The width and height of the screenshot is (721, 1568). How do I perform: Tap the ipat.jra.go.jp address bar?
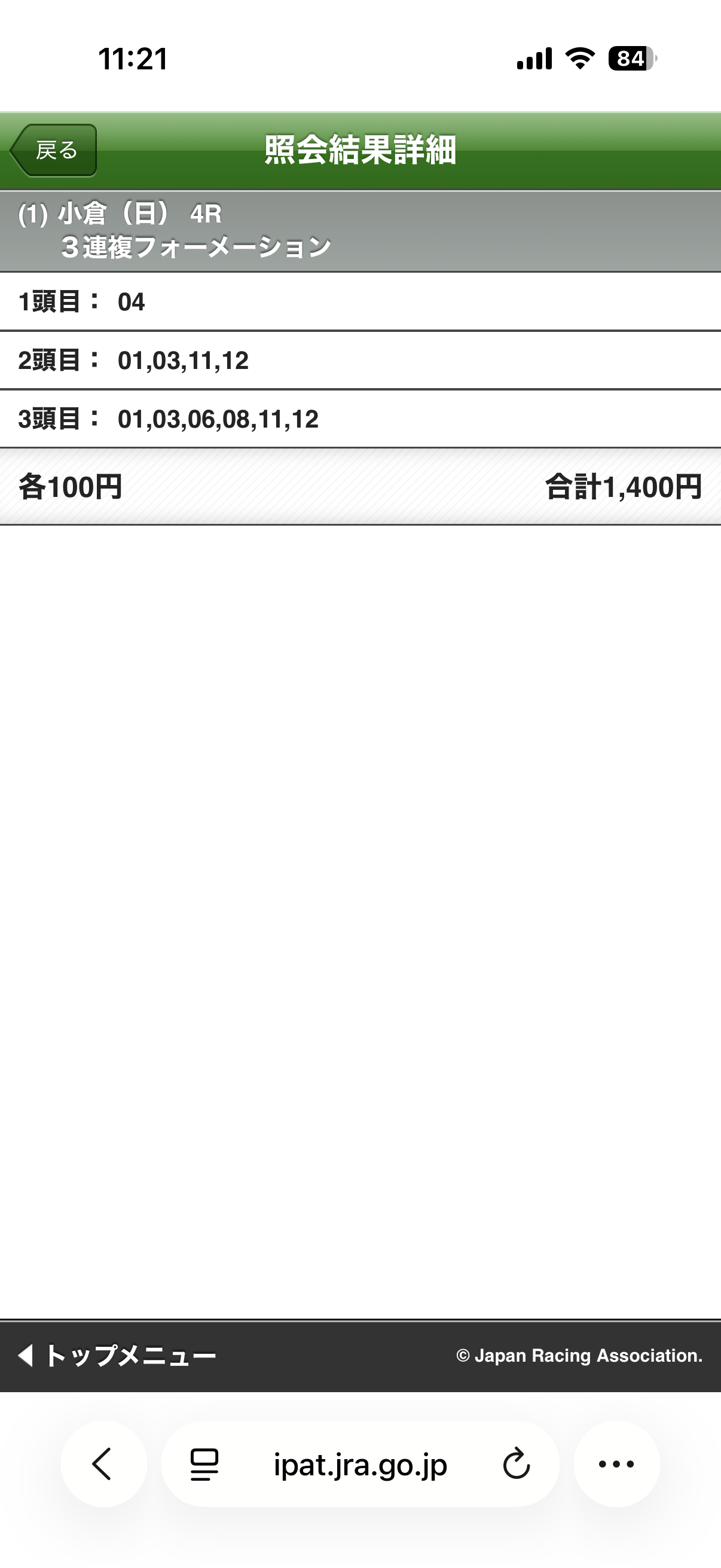click(x=360, y=1465)
